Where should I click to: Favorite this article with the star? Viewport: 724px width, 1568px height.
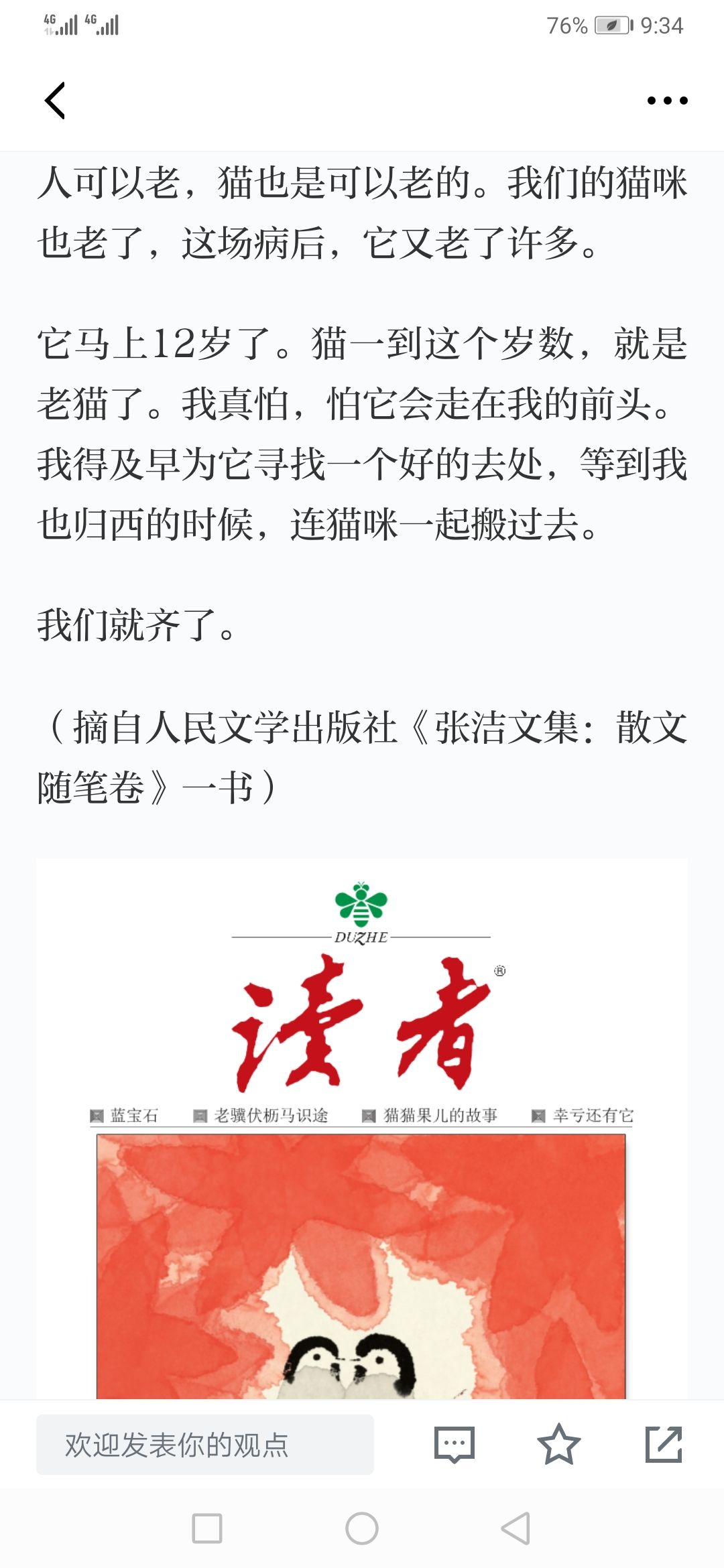[x=558, y=1444]
